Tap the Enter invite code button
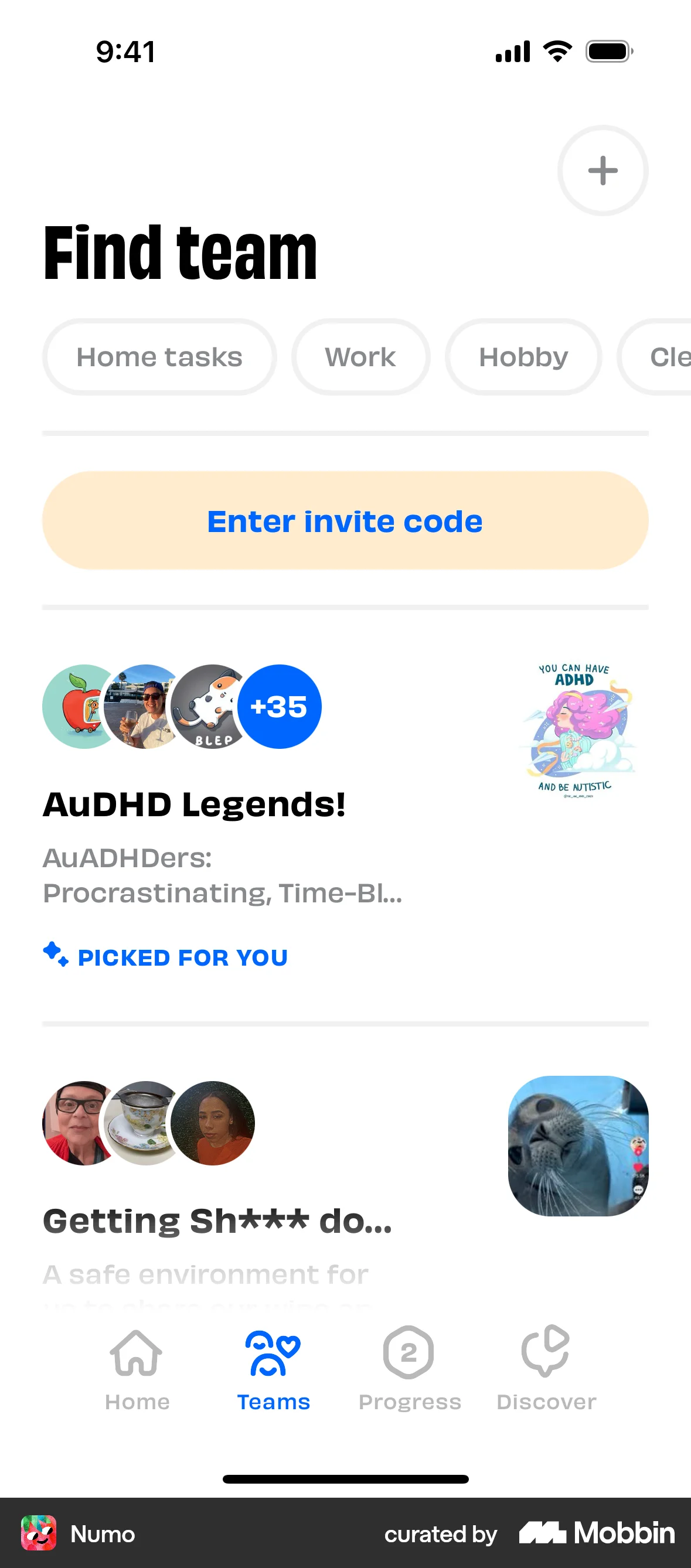Image resolution: width=691 pixels, height=1568 pixels. 345,521
